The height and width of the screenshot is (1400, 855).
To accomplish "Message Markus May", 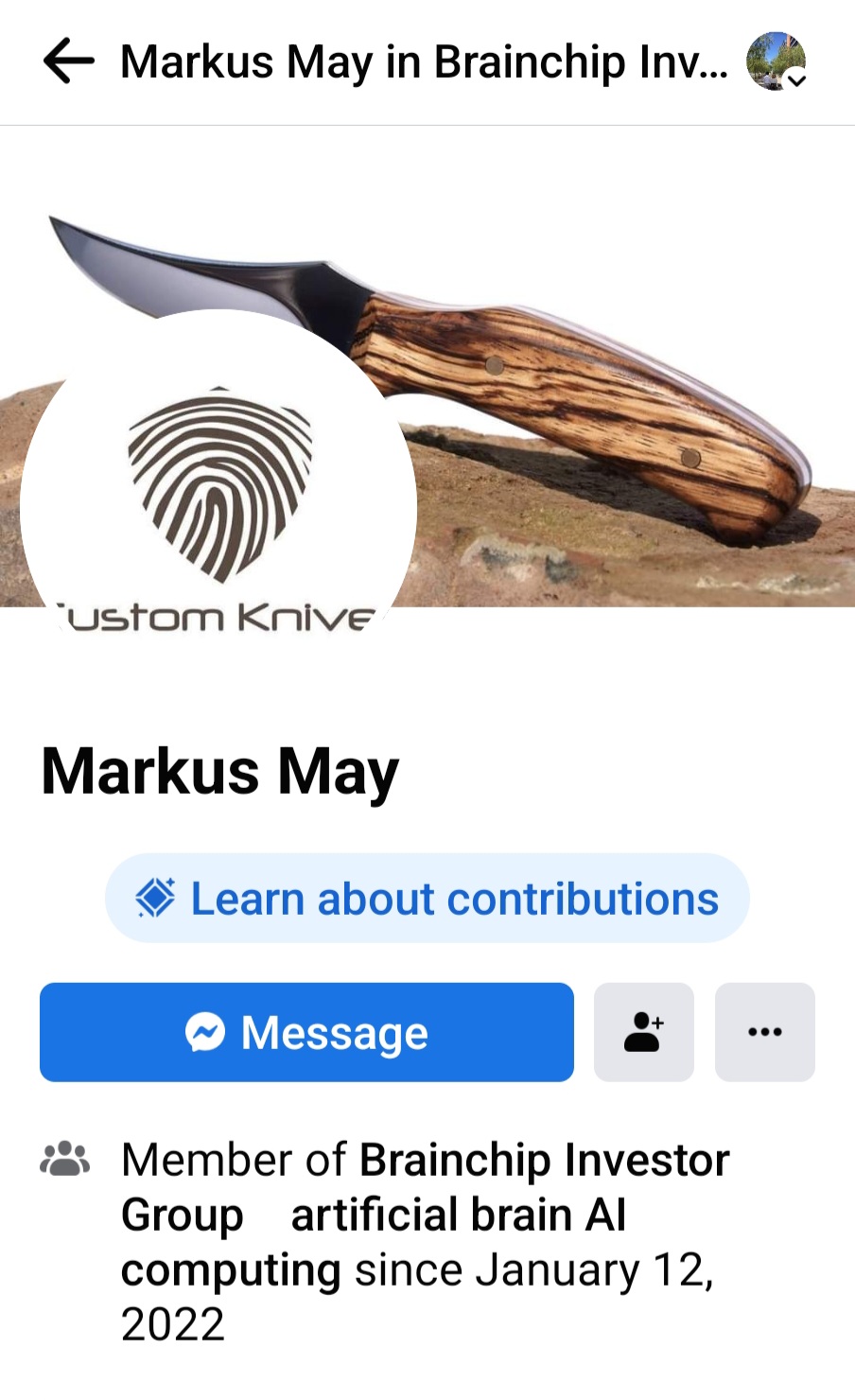I will [x=306, y=1032].
